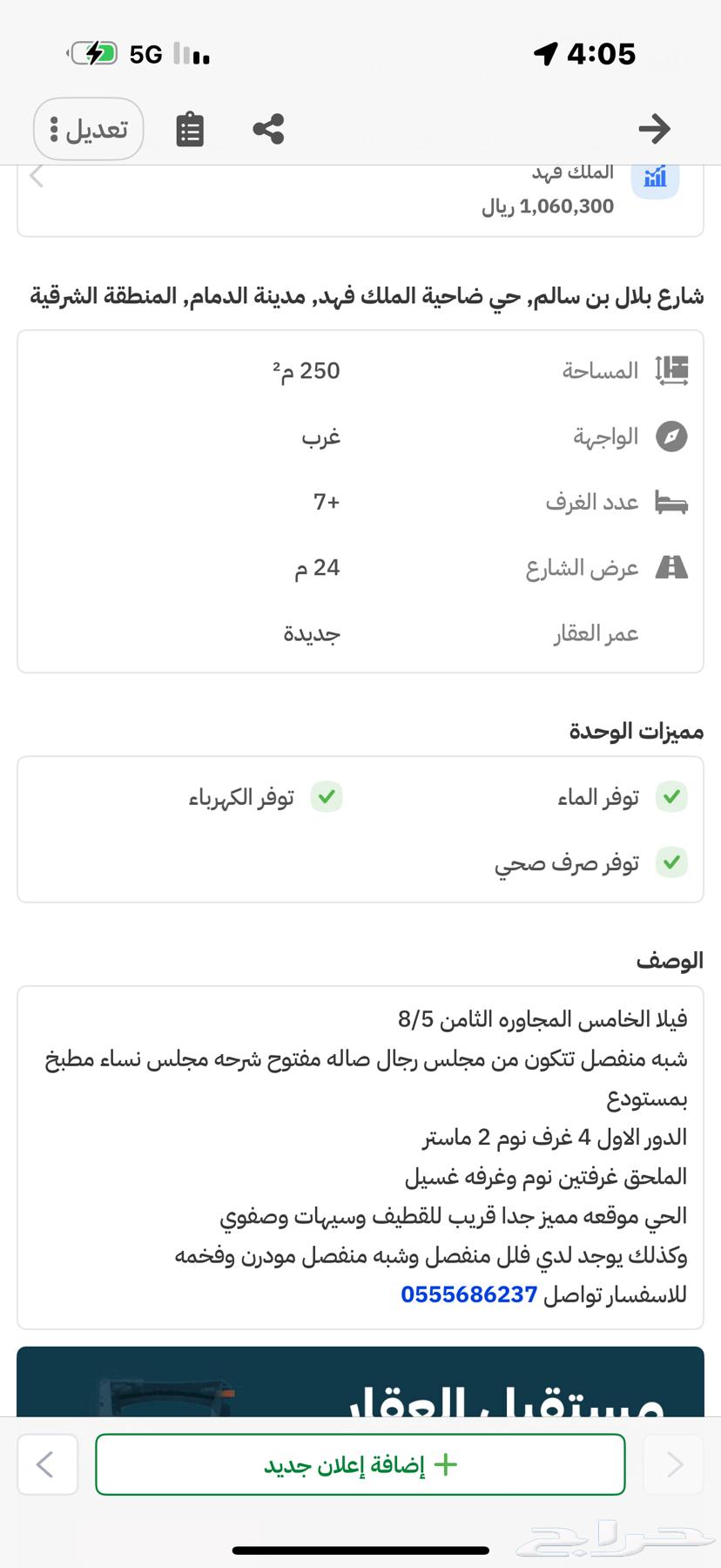Tap إضافة إعلان جديد button
Screen dimensions: 721x1568
pyautogui.click(x=360, y=1464)
